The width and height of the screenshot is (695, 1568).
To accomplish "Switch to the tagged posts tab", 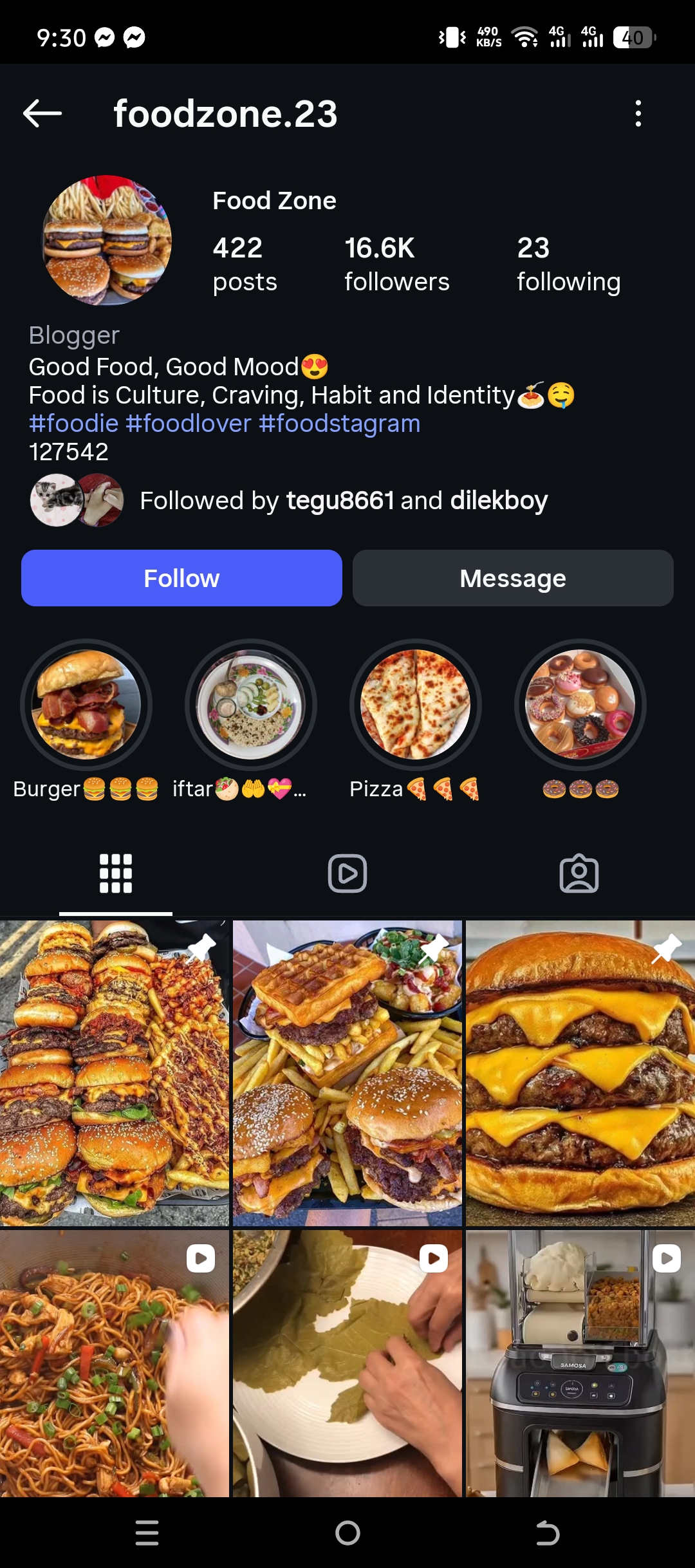I will click(x=579, y=873).
